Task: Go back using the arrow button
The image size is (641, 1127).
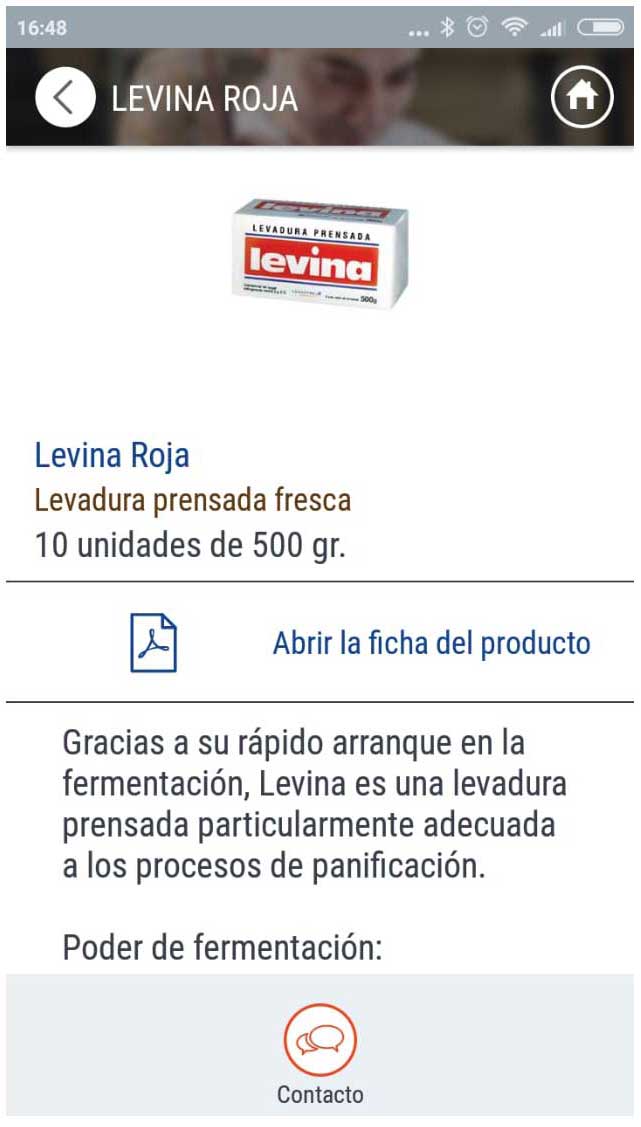Action: [65, 97]
